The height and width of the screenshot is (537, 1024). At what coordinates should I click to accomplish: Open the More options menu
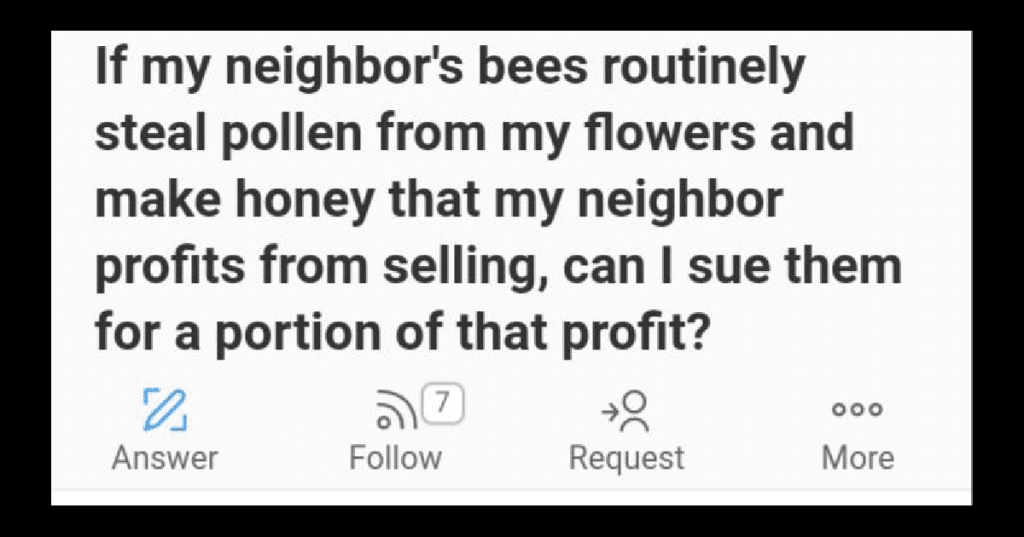point(857,431)
